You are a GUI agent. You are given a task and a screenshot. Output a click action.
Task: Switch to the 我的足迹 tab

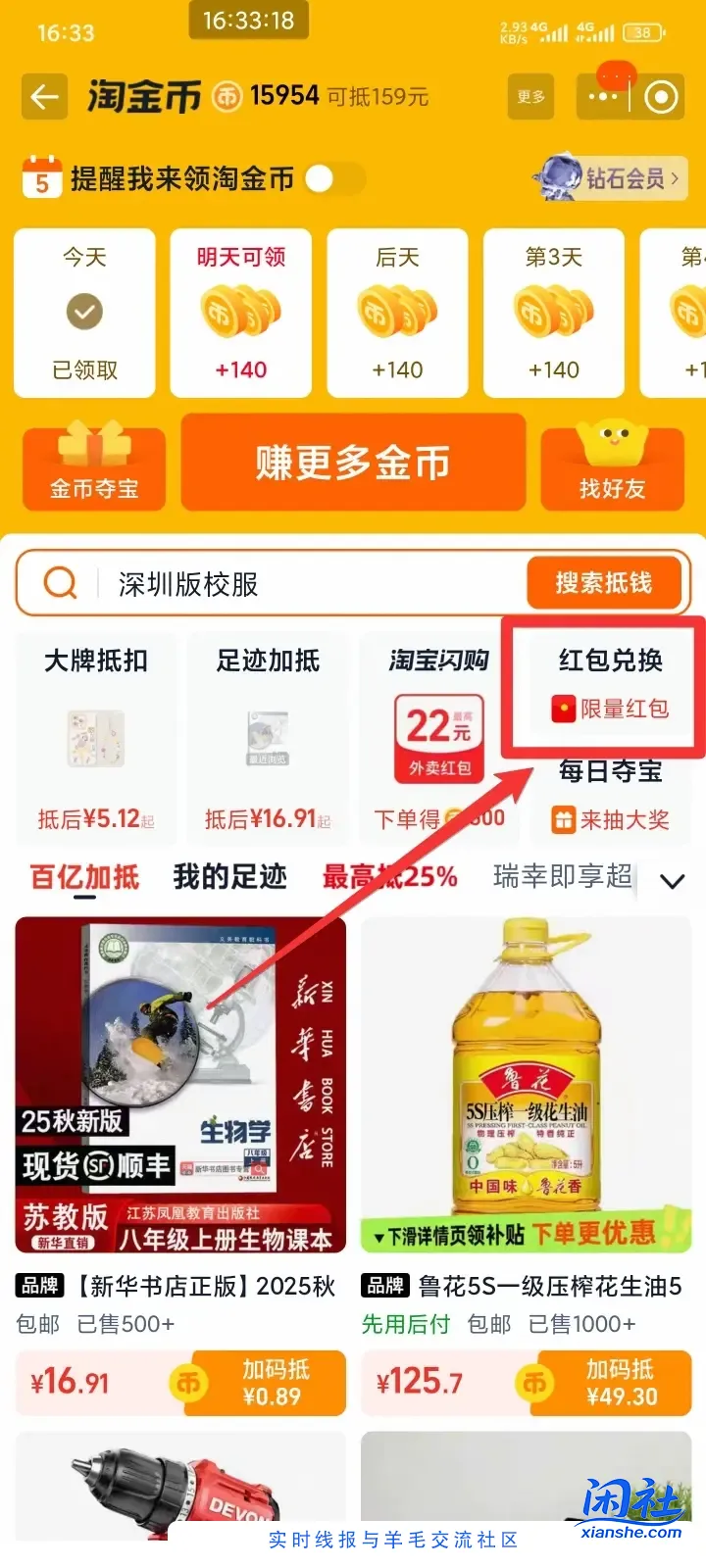tap(229, 878)
